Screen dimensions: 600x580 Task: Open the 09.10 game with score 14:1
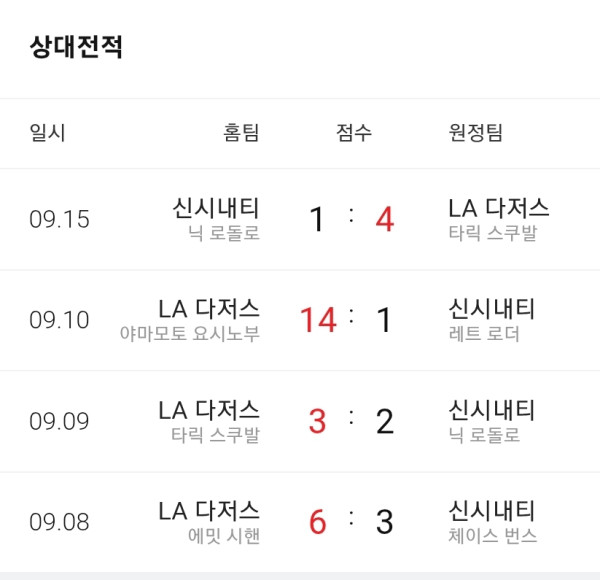300,320
